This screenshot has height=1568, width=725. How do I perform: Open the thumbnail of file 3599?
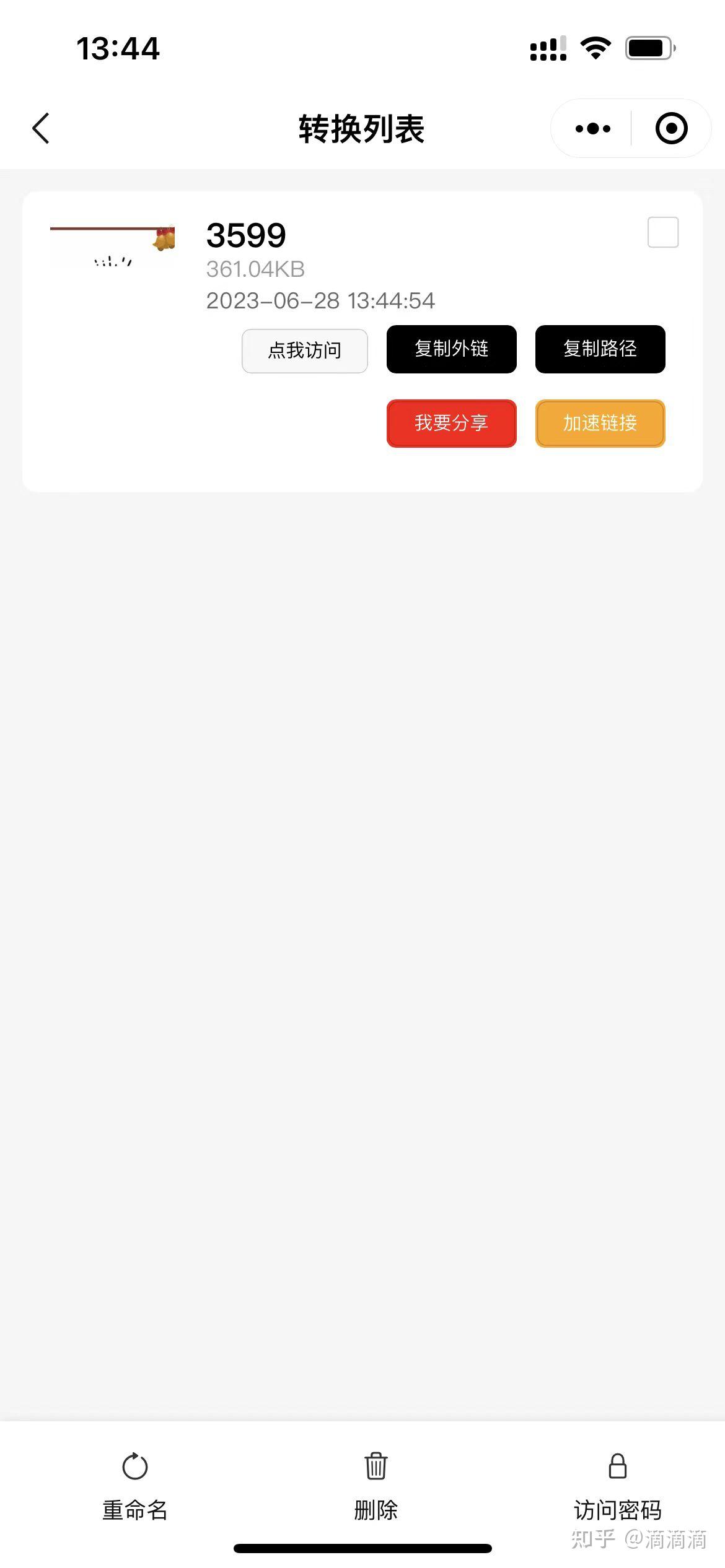tap(113, 246)
